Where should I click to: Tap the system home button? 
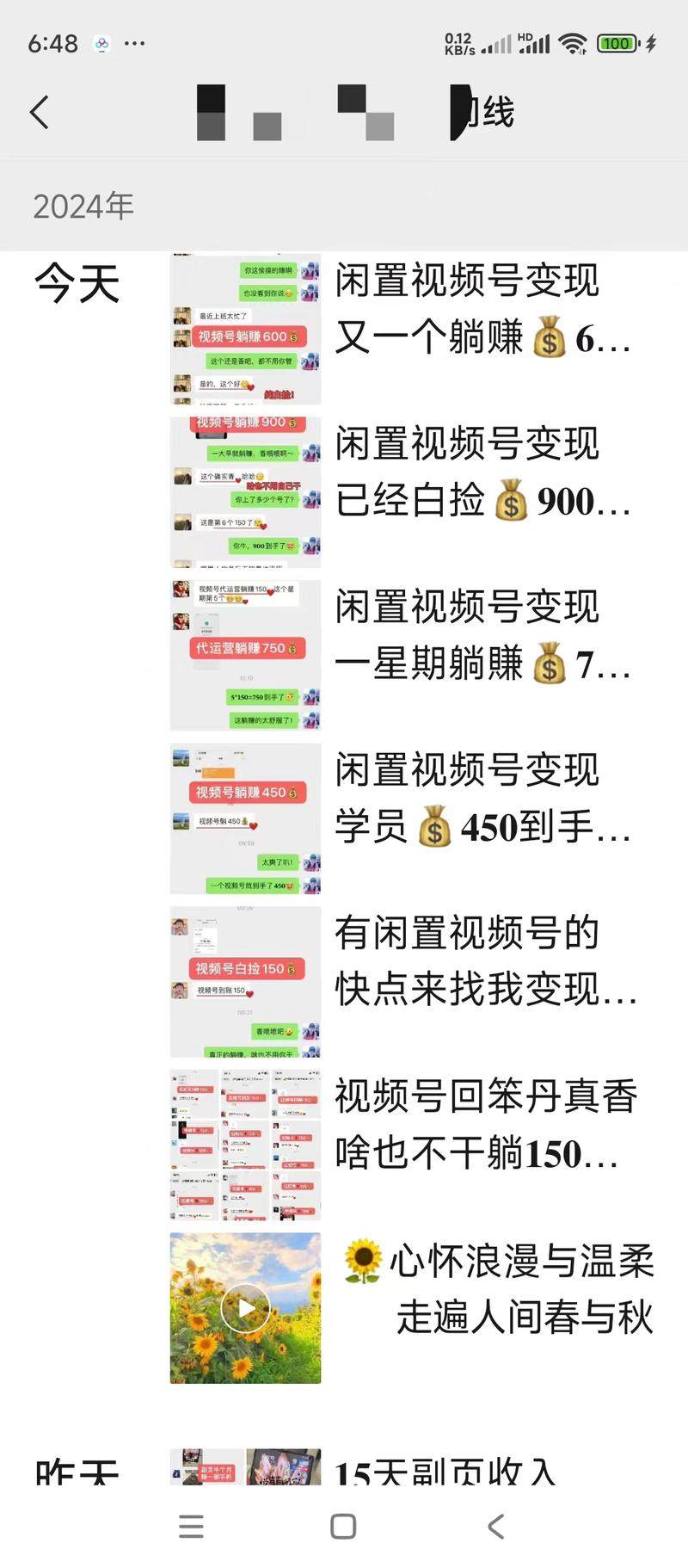(343, 1527)
